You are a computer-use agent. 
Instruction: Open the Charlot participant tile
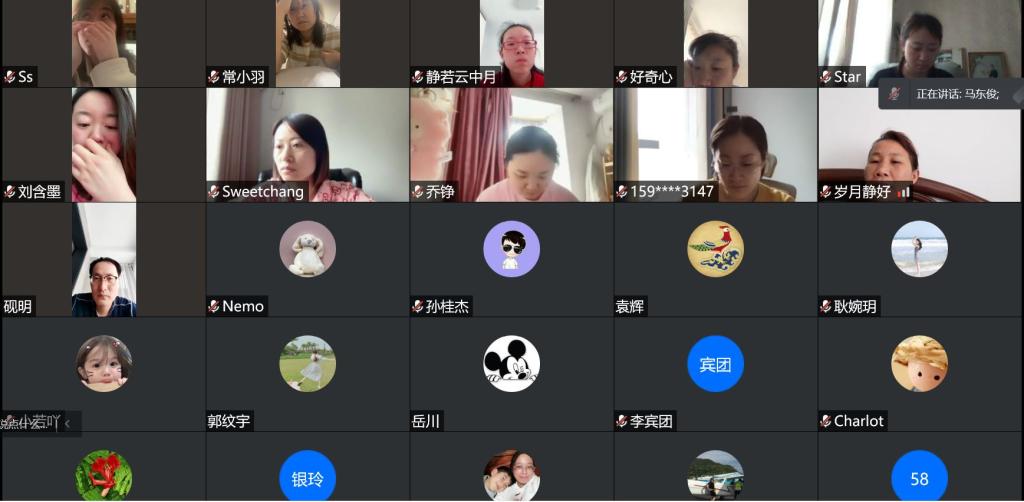point(920,375)
